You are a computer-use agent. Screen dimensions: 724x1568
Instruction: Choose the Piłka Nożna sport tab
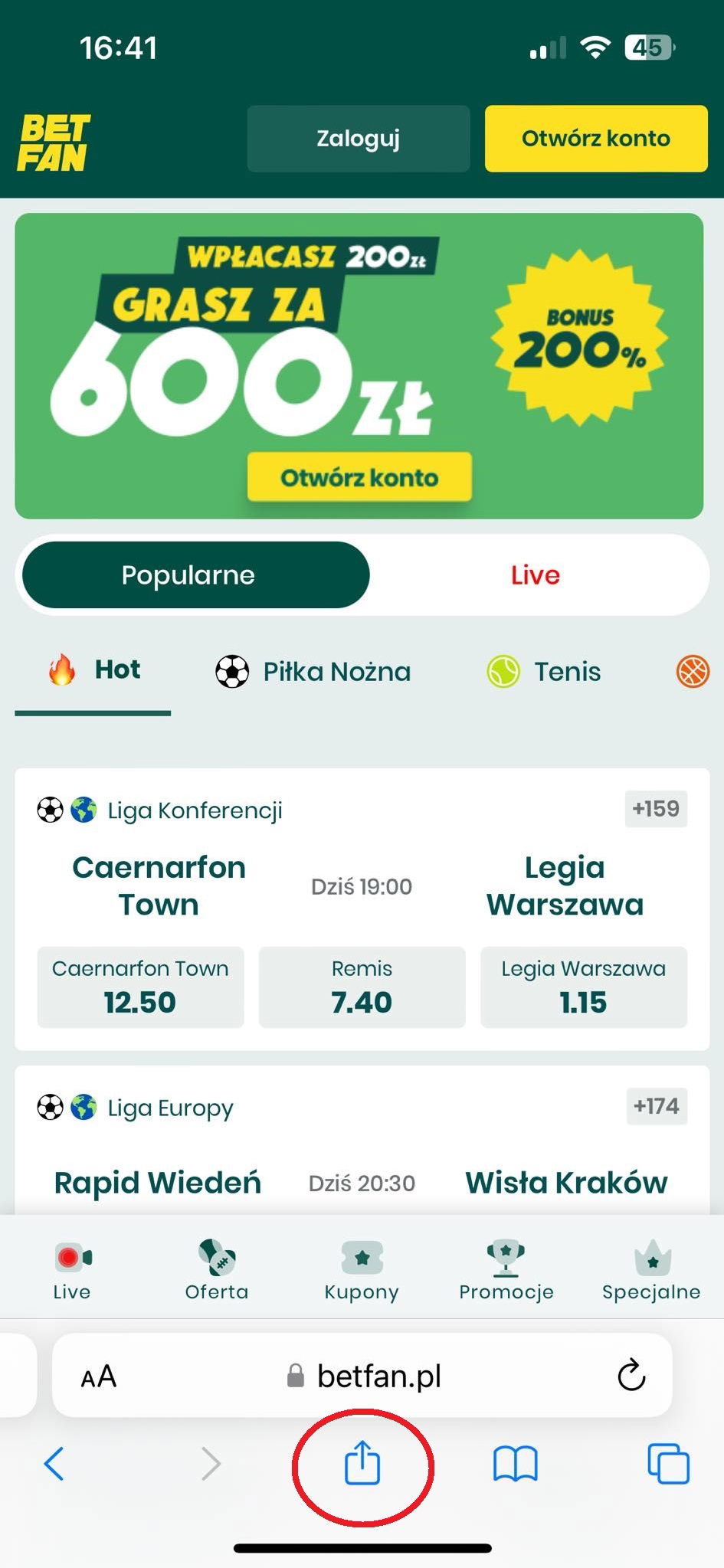pyautogui.click(x=313, y=672)
